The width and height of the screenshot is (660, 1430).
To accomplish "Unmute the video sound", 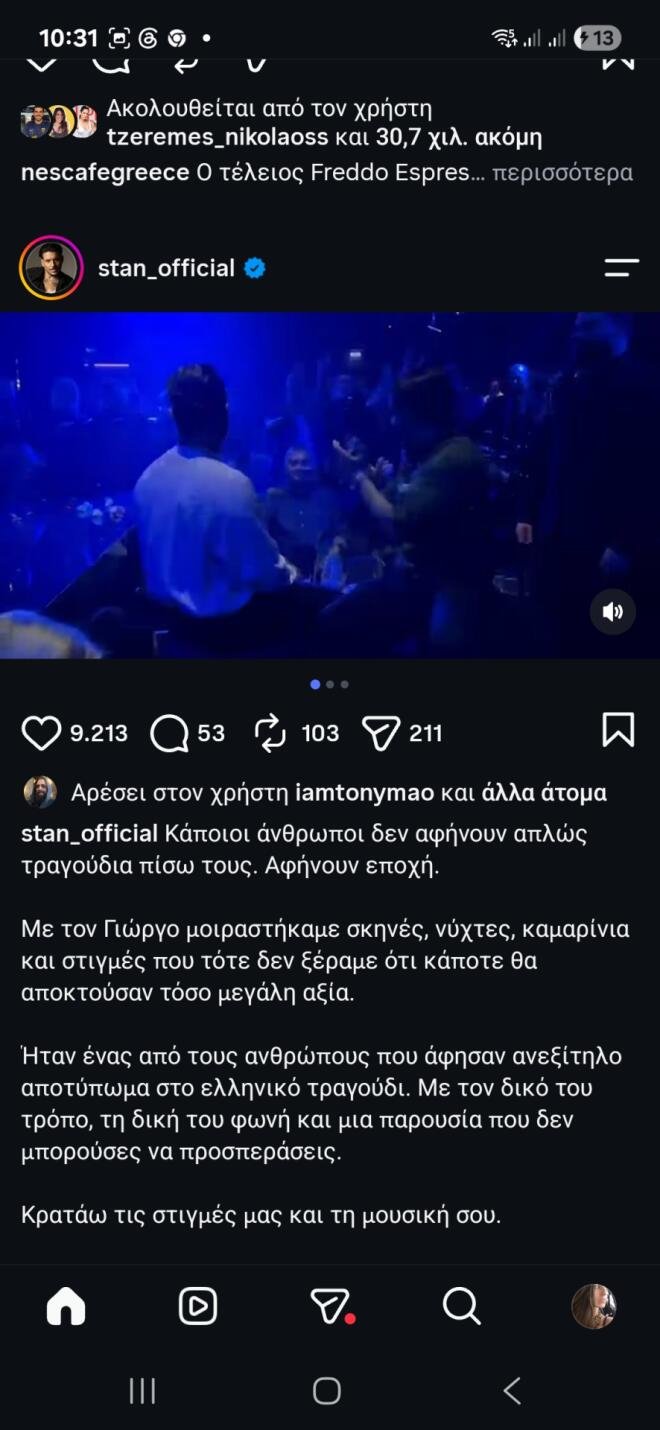I will (613, 612).
